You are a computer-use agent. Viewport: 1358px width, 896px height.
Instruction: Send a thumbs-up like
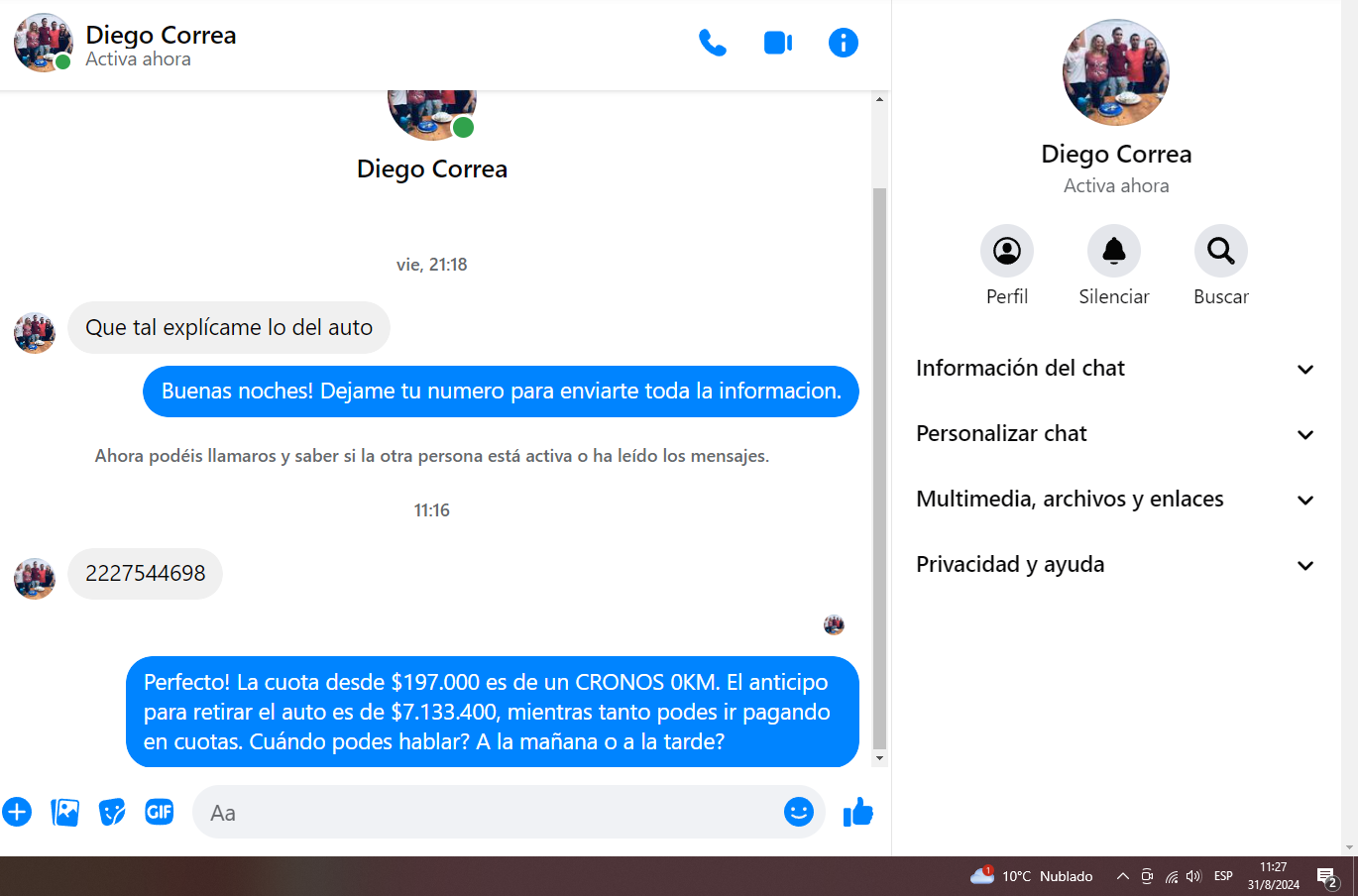coord(857,813)
